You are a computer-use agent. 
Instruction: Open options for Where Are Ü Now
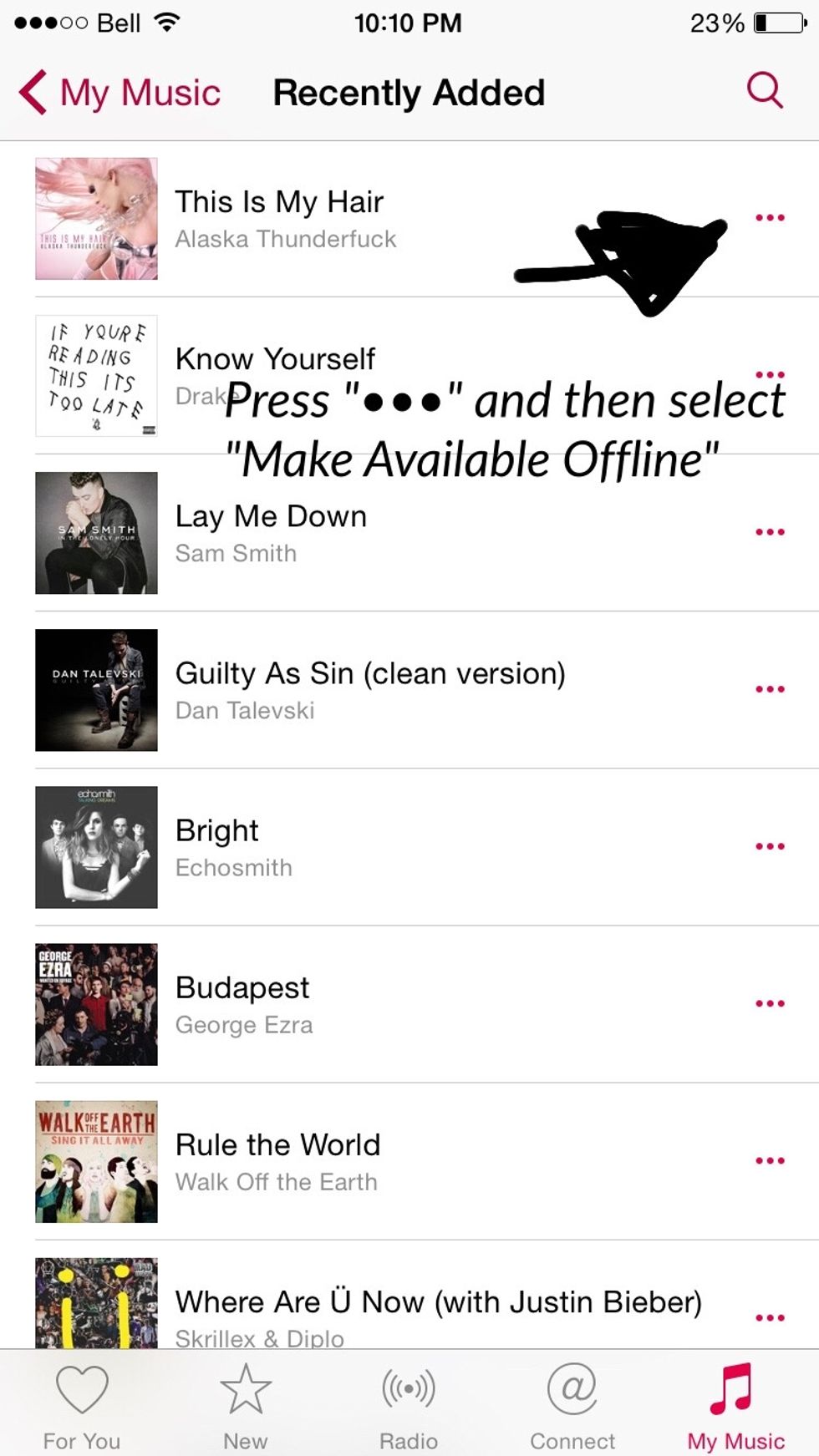(770, 1317)
